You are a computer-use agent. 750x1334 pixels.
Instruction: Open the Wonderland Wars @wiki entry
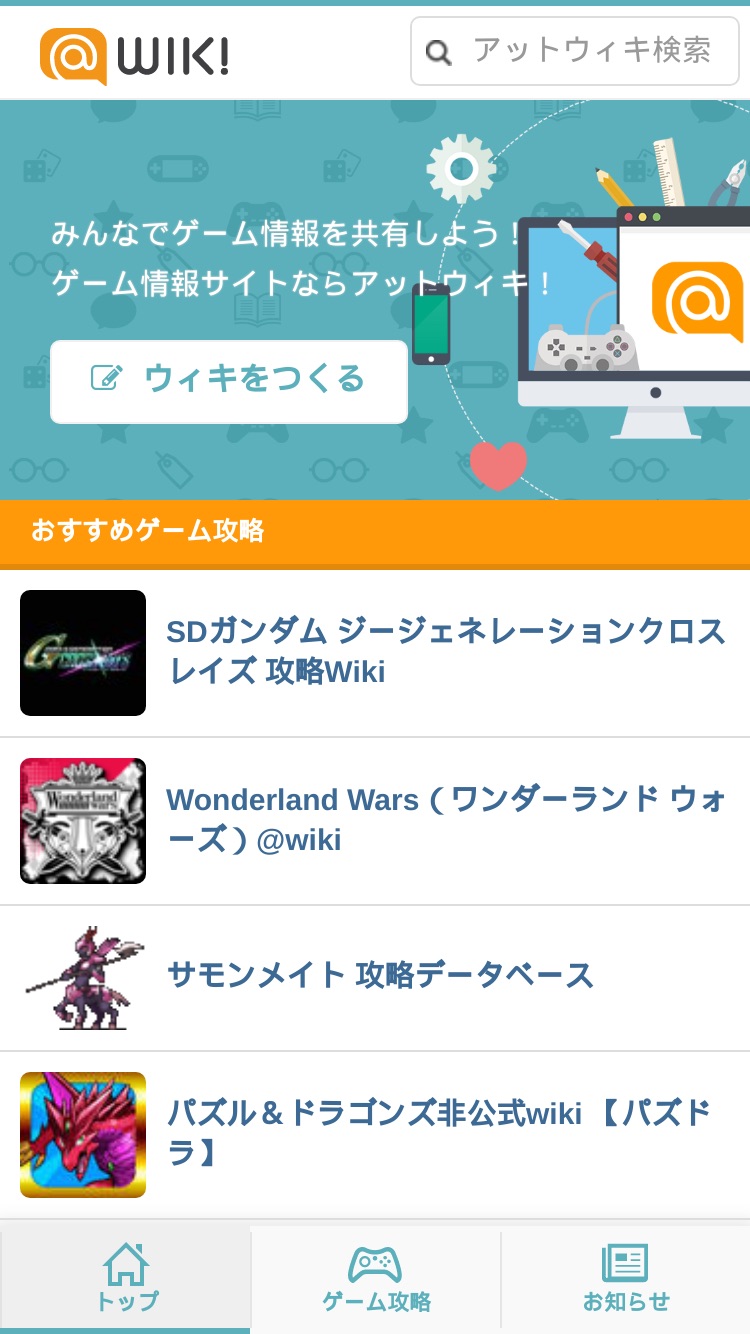click(375, 821)
